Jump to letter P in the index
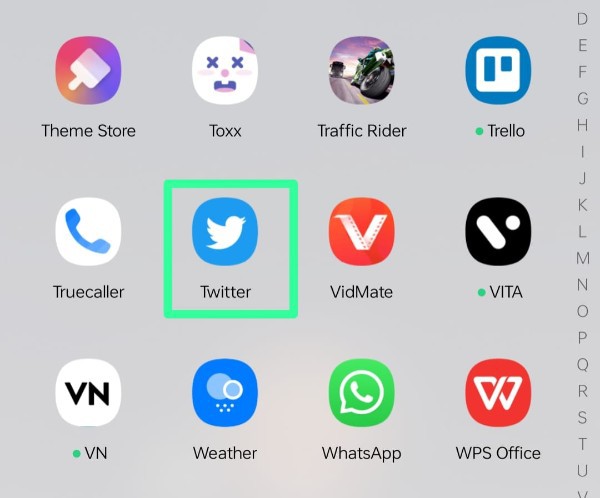 point(582,337)
